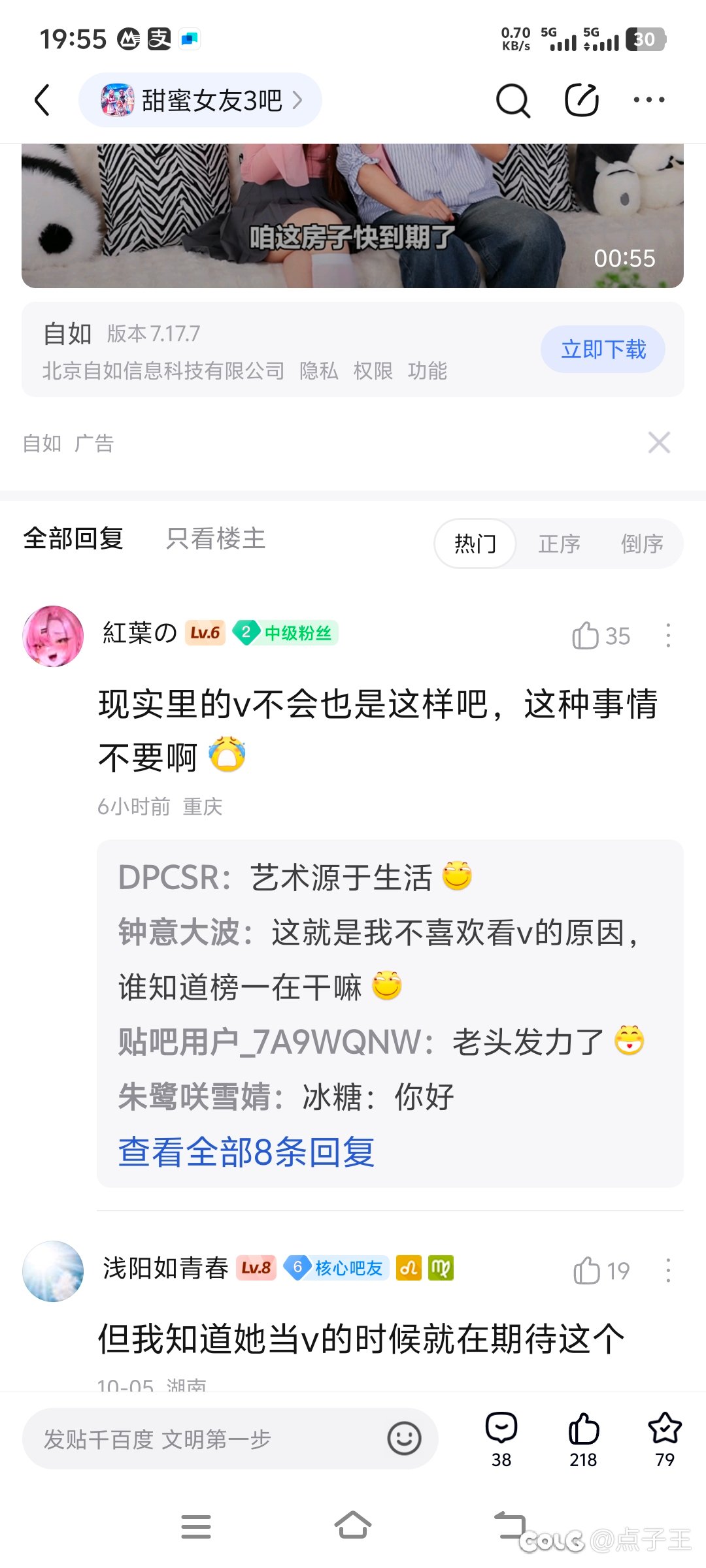Open more options for 紅葉の's comment
The width and height of the screenshot is (706, 1568).
667,636
